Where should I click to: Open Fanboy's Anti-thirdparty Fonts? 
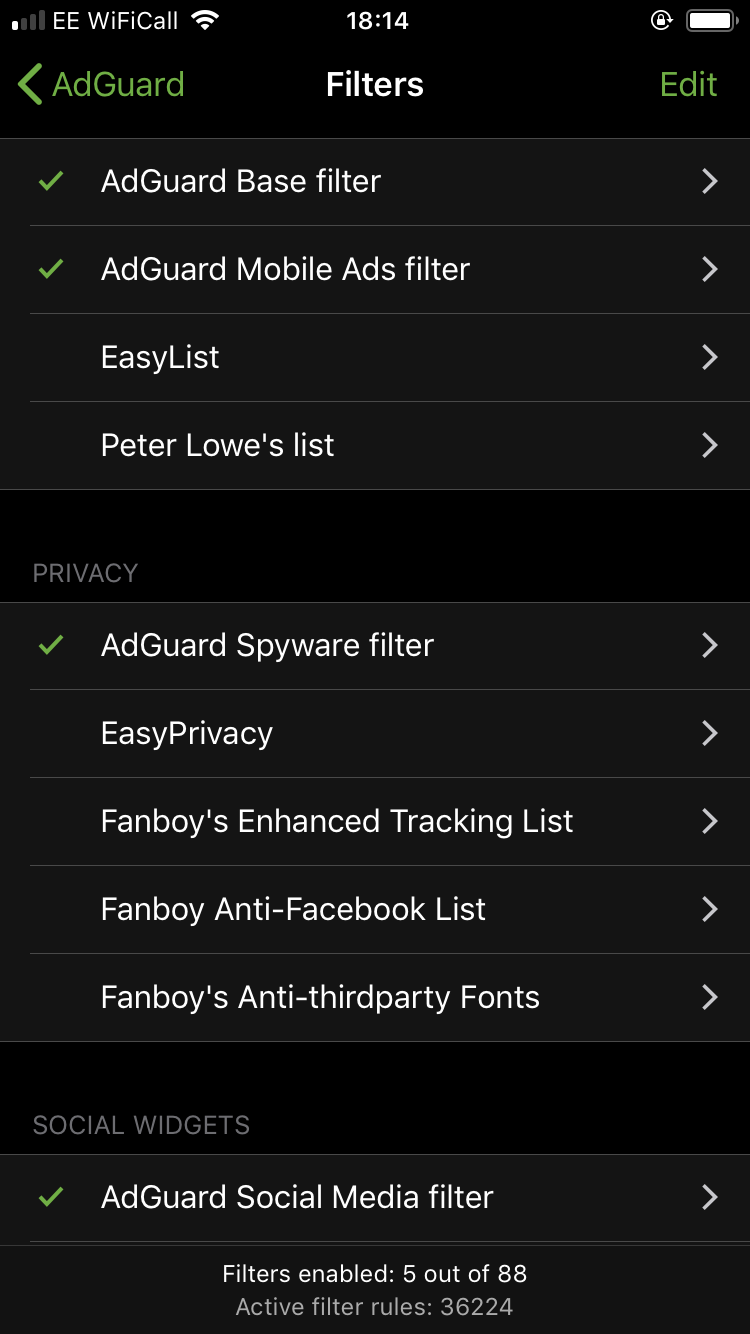click(x=375, y=998)
